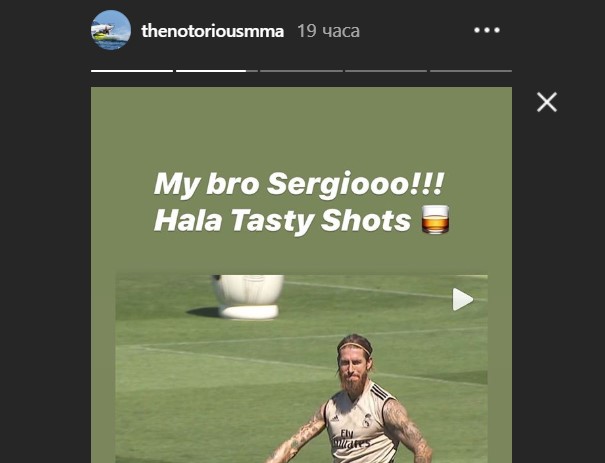The height and width of the screenshot is (463, 605).
Task: Close the story viewer
Action: 546,102
